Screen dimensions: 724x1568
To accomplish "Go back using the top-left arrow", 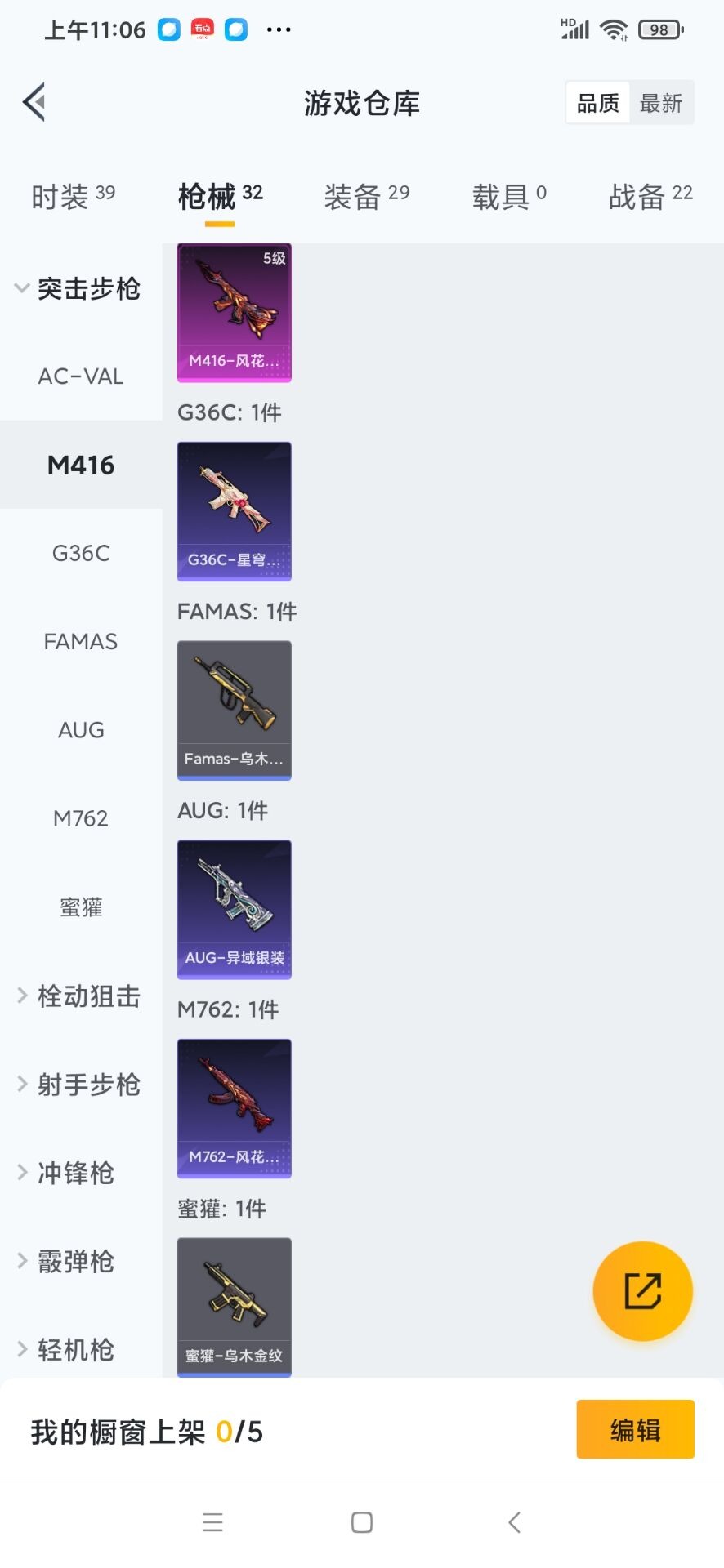I will (34, 103).
